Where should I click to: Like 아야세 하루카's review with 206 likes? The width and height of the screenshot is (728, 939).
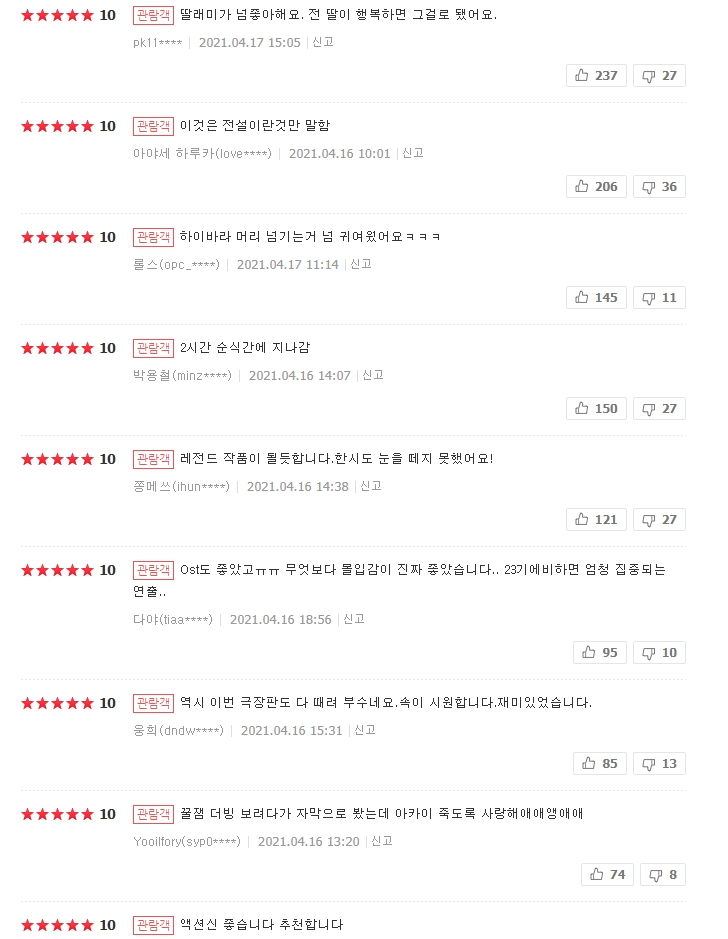(x=596, y=186)
